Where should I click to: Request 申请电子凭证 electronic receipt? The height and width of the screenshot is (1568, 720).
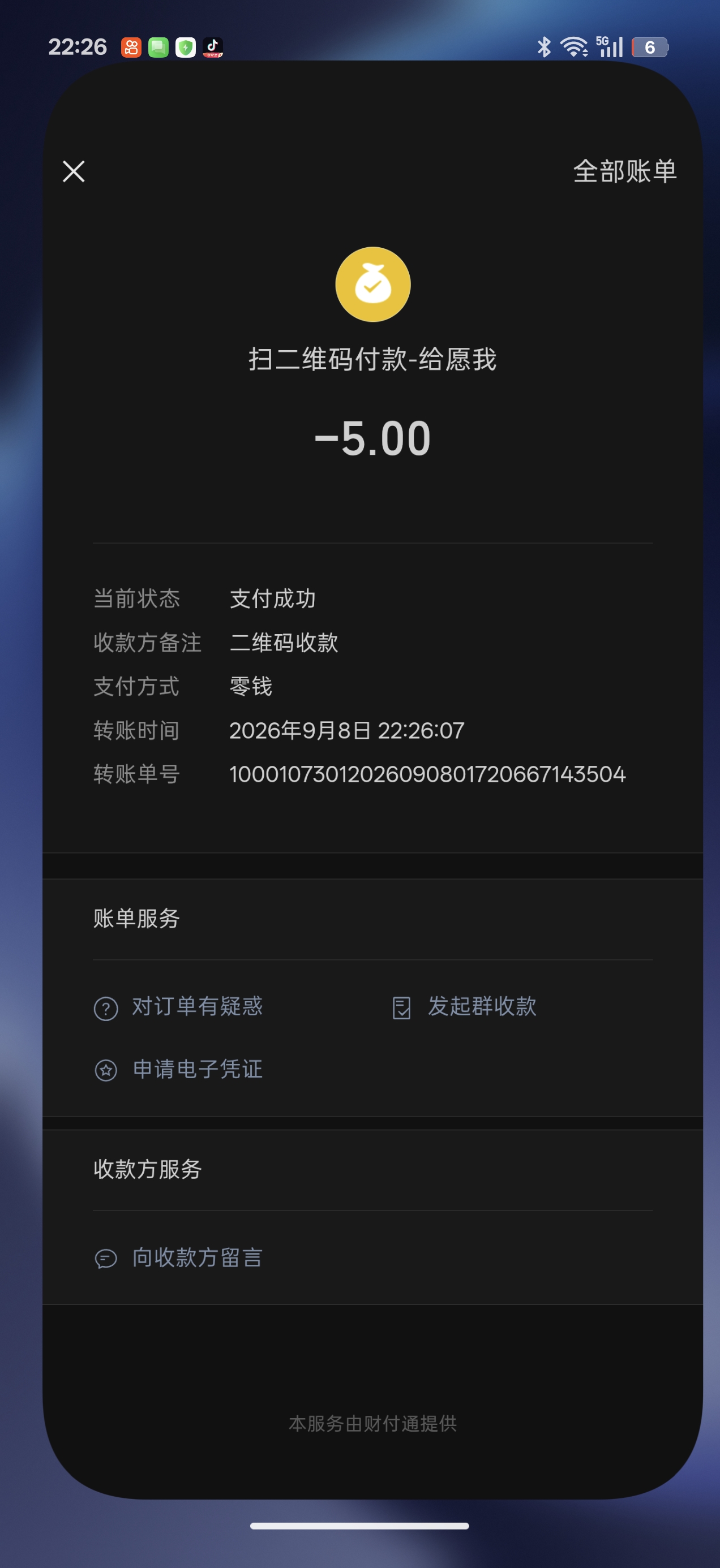[178, 1070]
